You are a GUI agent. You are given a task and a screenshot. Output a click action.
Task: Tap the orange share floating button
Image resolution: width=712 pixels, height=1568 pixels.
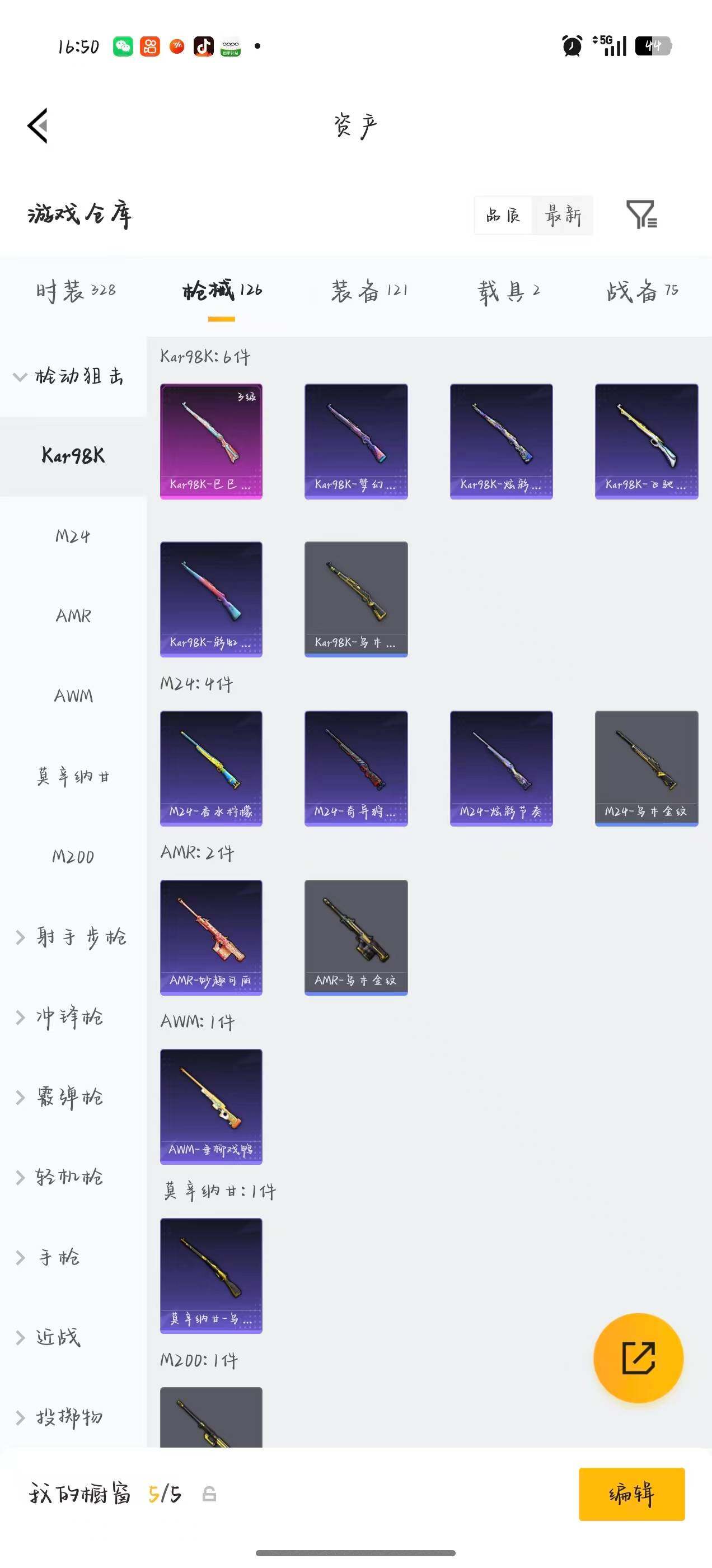[638, 1358]
